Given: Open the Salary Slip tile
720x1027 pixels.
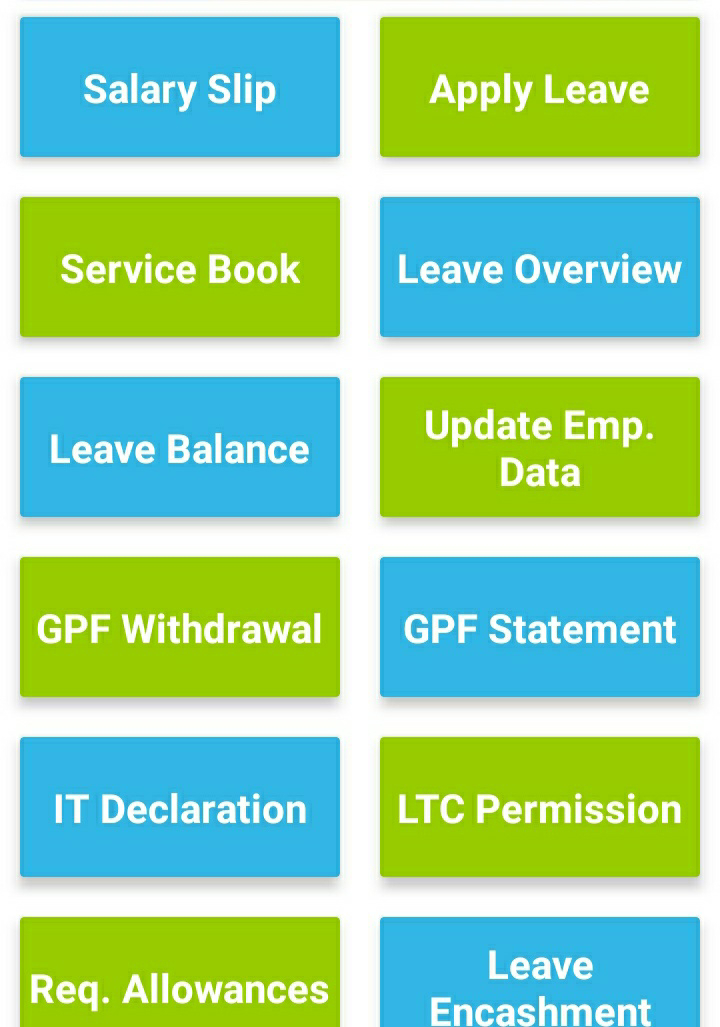Looking at the screenshot, I should [x=180, y=88].
